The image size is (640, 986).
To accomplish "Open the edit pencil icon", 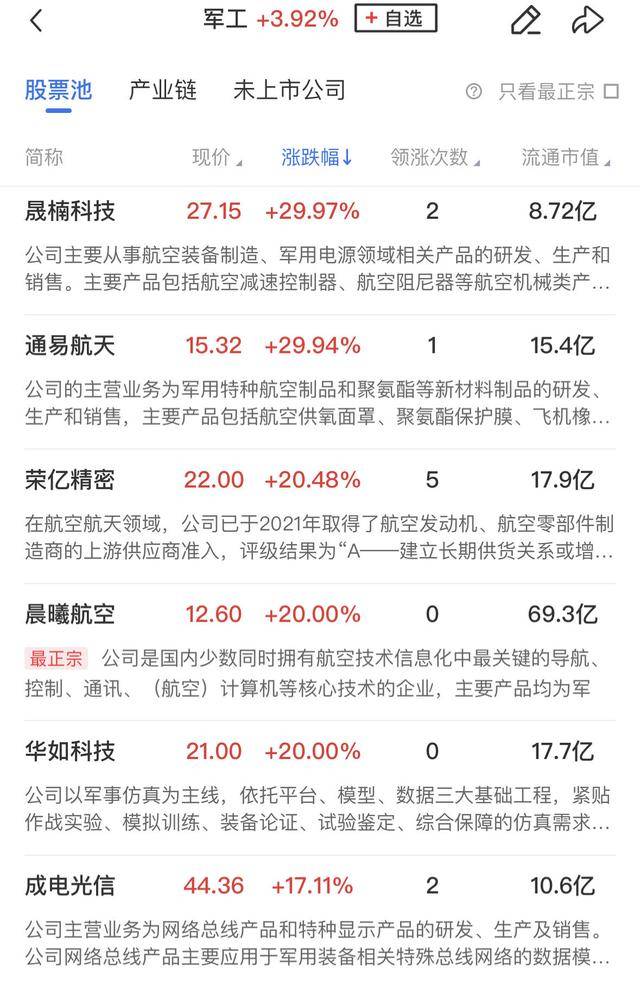I will click(x=525, y=20).
